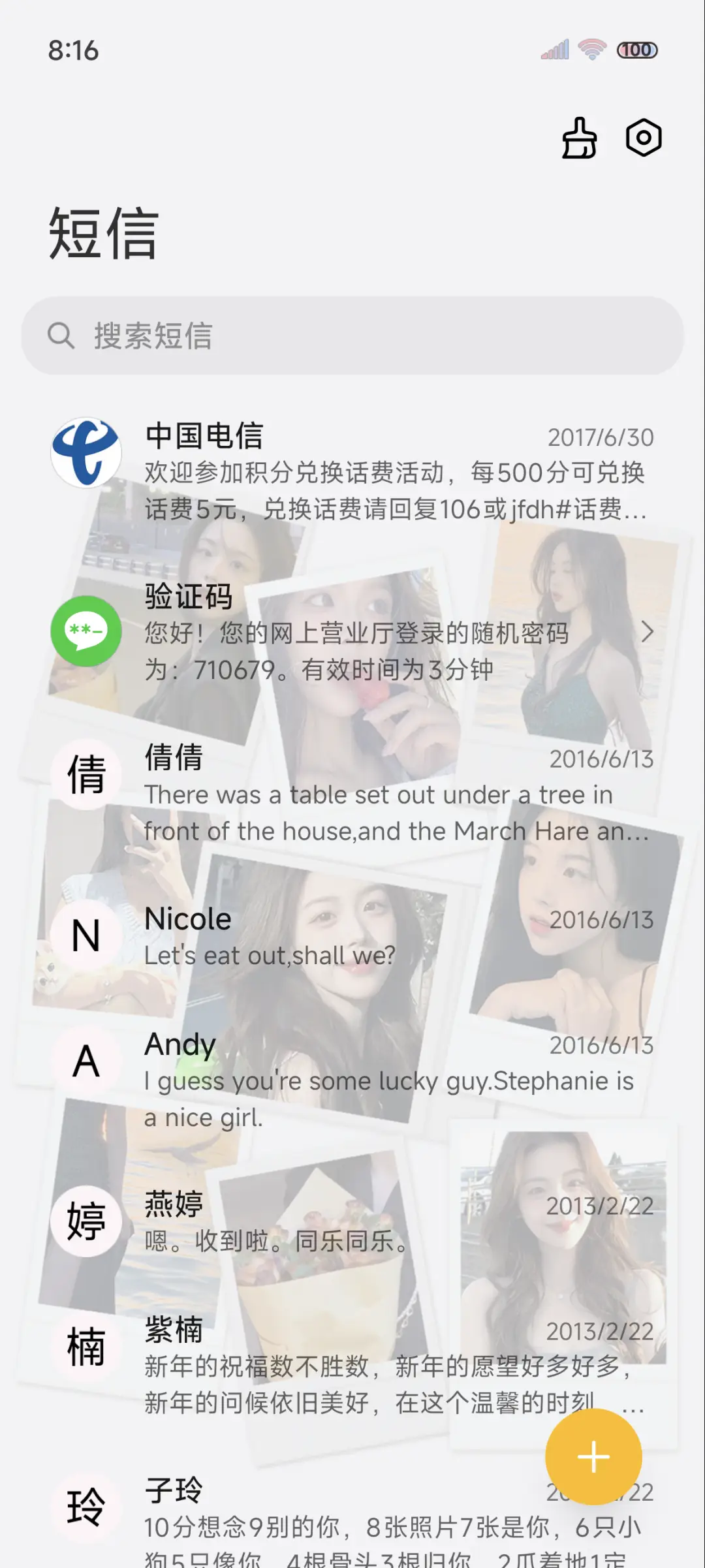The height and width of the screenshot is (1568, 705).
Task: Tap the green verification code avatar
Action: (86, 631)
